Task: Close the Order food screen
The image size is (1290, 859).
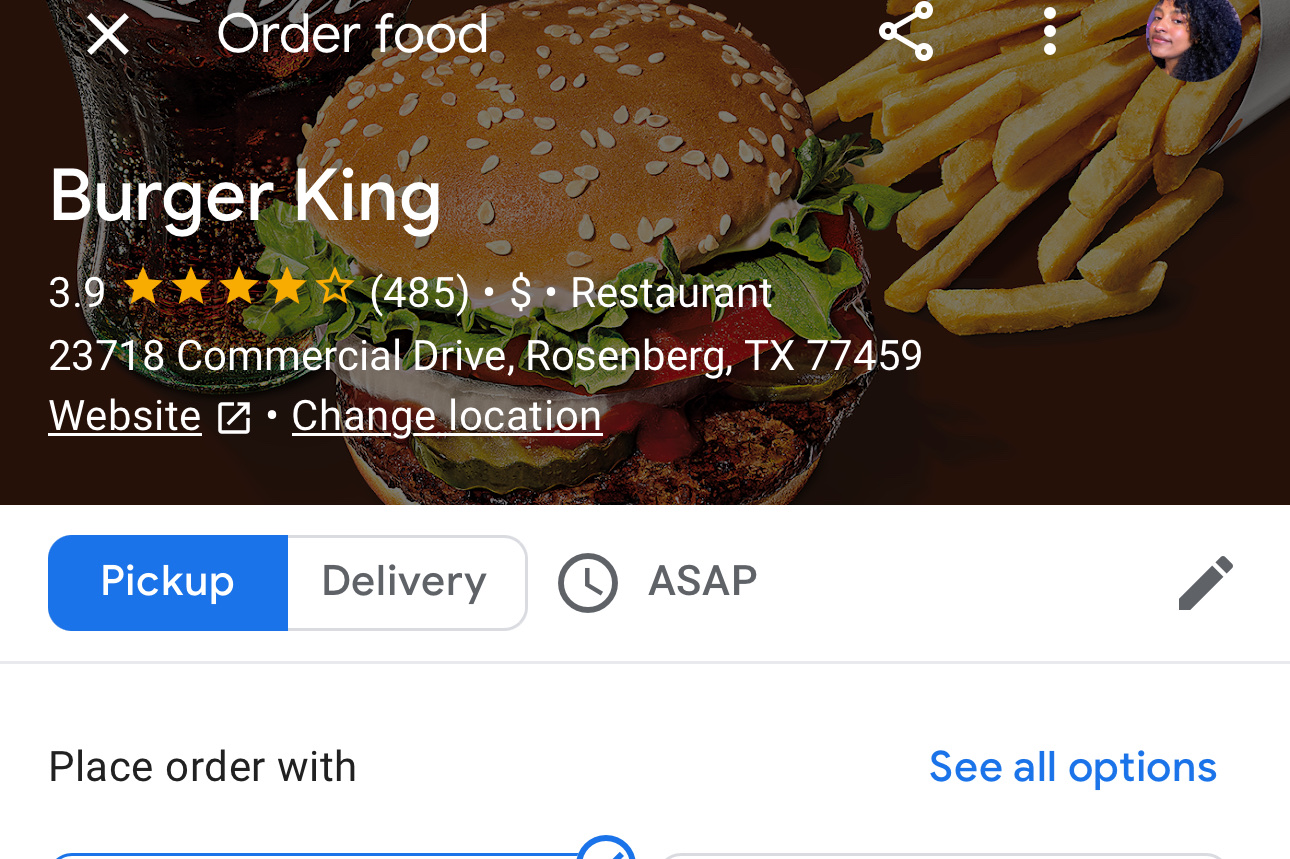Action: pyautogui.click(x=108, y=35)
